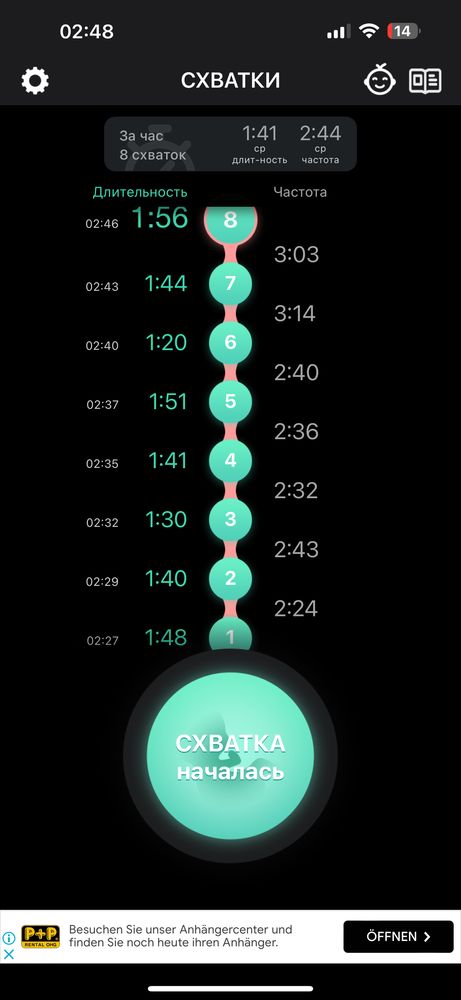Select contraction number 7
The image size is (461, 1000).
point(230,283)
